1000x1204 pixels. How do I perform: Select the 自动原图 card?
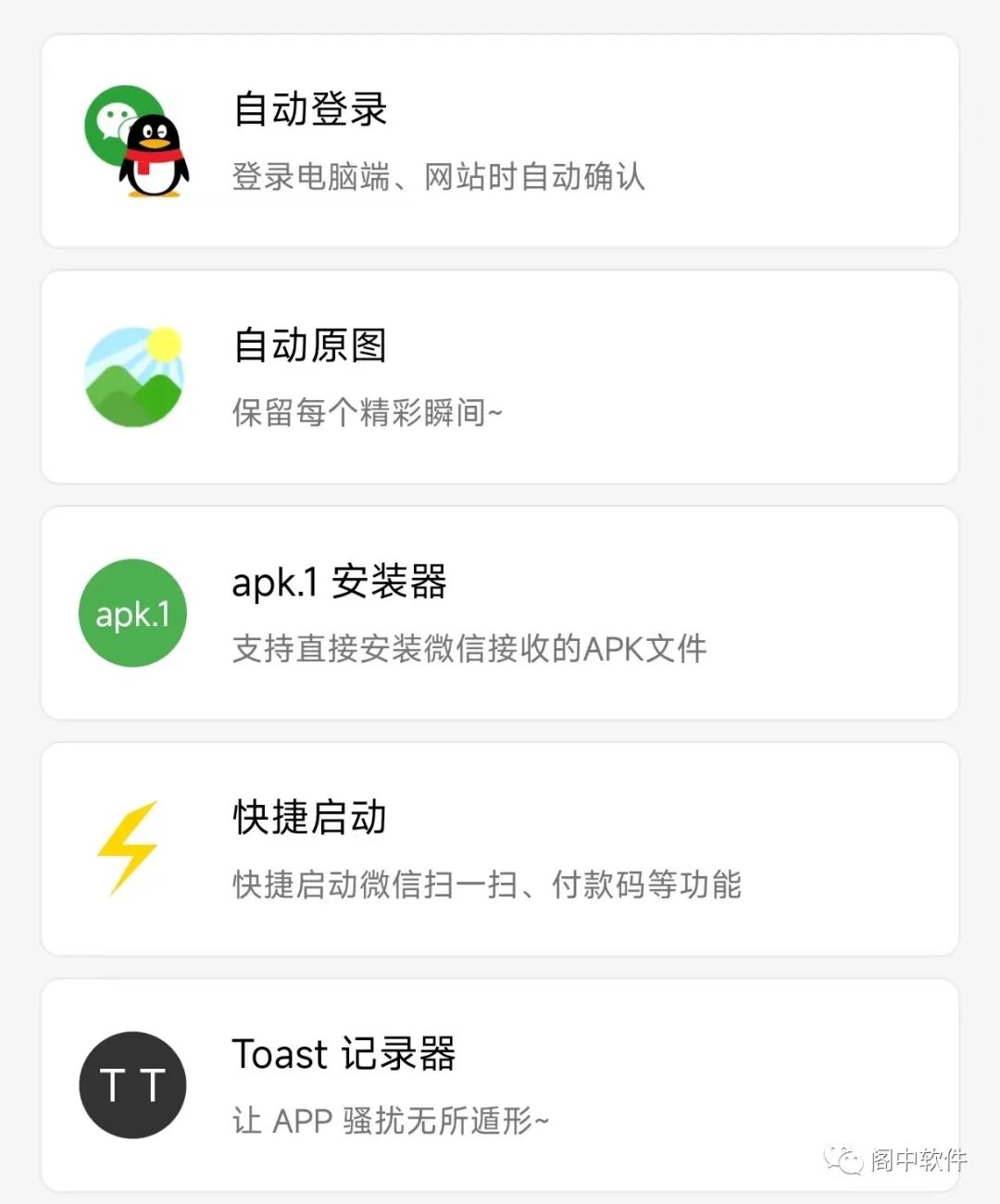pyautogui.click(x=500, y=377)
